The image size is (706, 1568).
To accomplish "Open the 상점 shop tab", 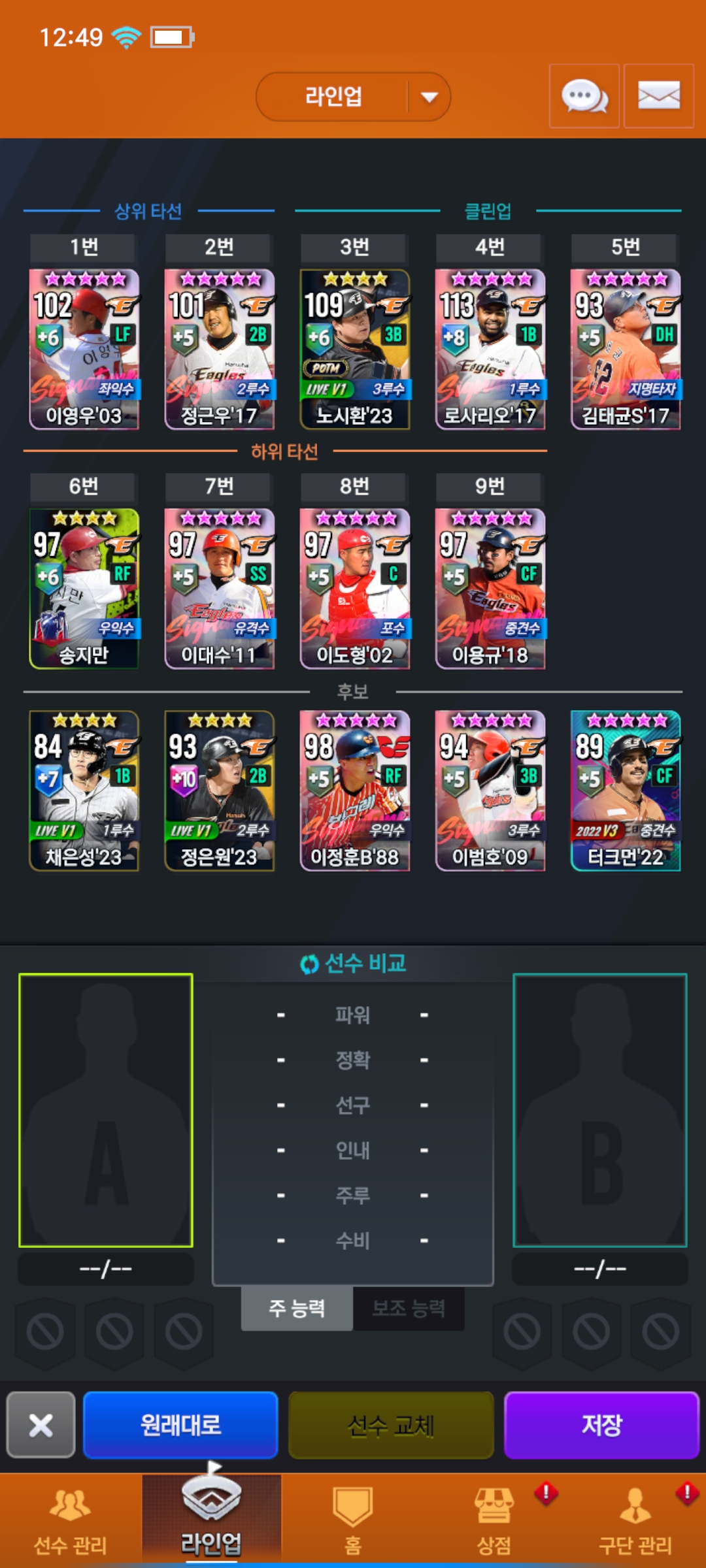I will click(494, 1521).
